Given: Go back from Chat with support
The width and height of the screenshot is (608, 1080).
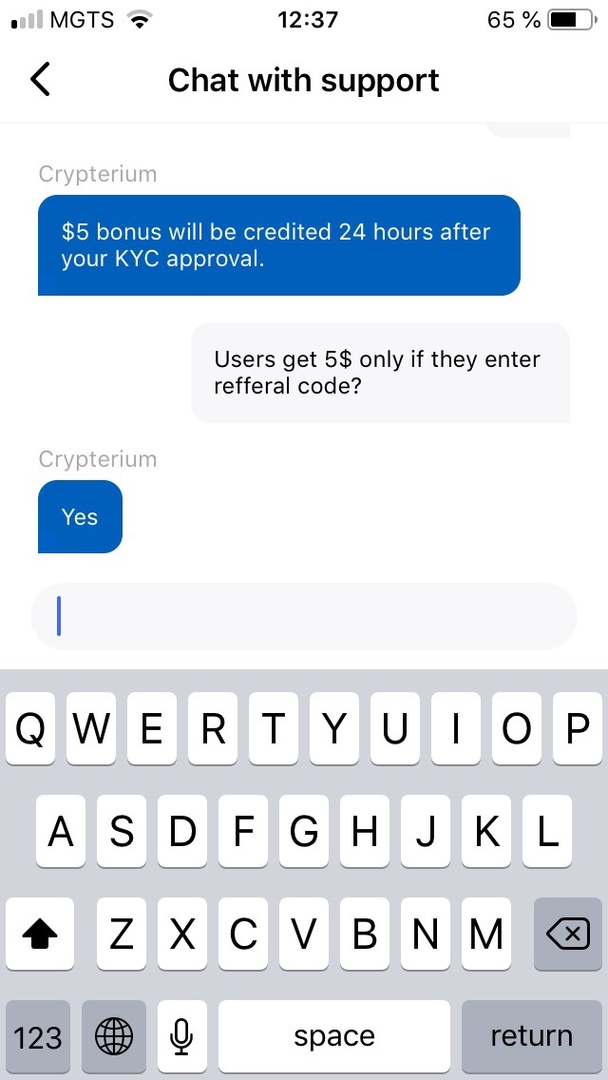Looking at the screenshot, I should (x=41, y=80).
